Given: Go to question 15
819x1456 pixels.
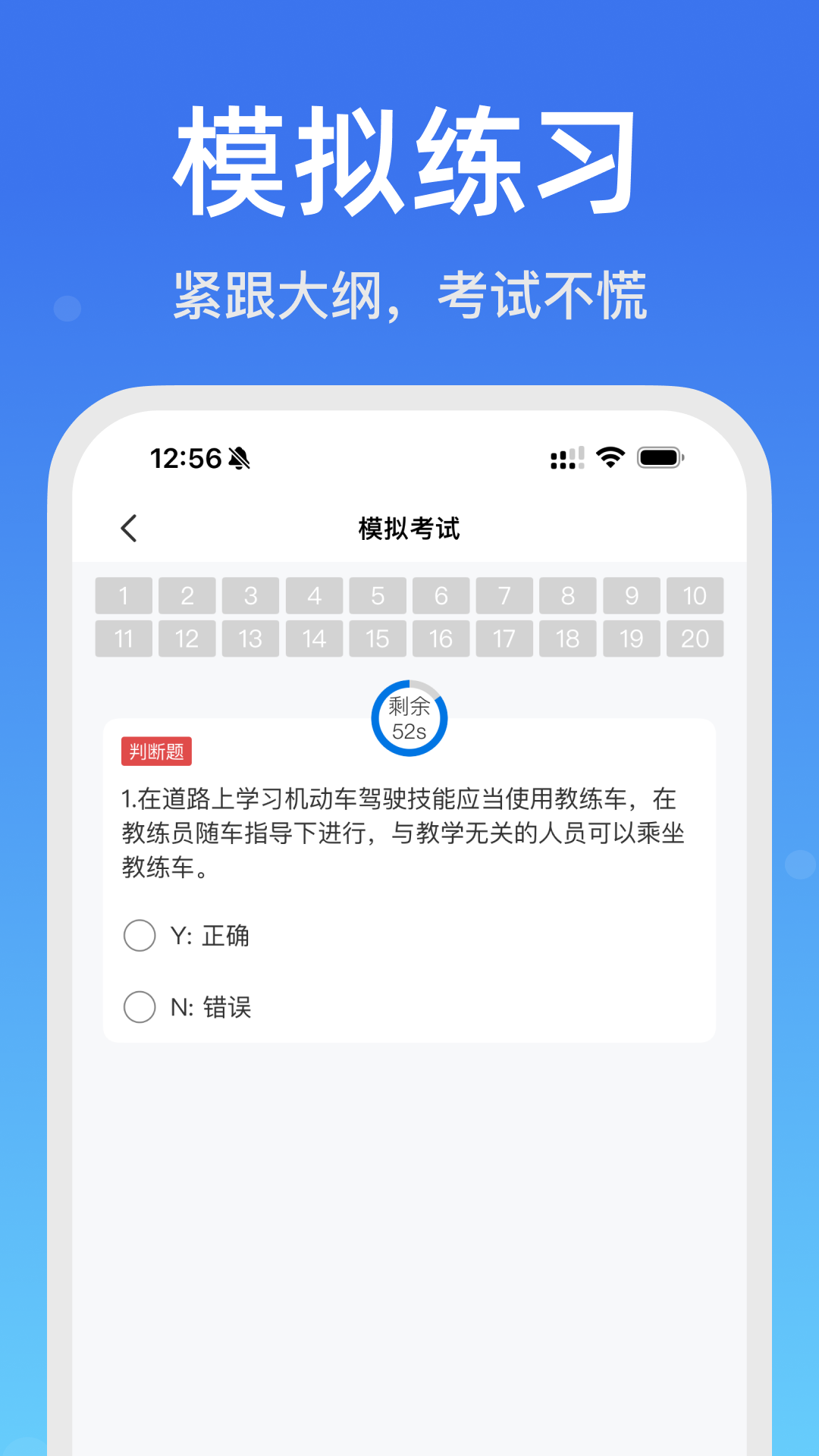Looking at the screenshot, I should pos(378,639).
